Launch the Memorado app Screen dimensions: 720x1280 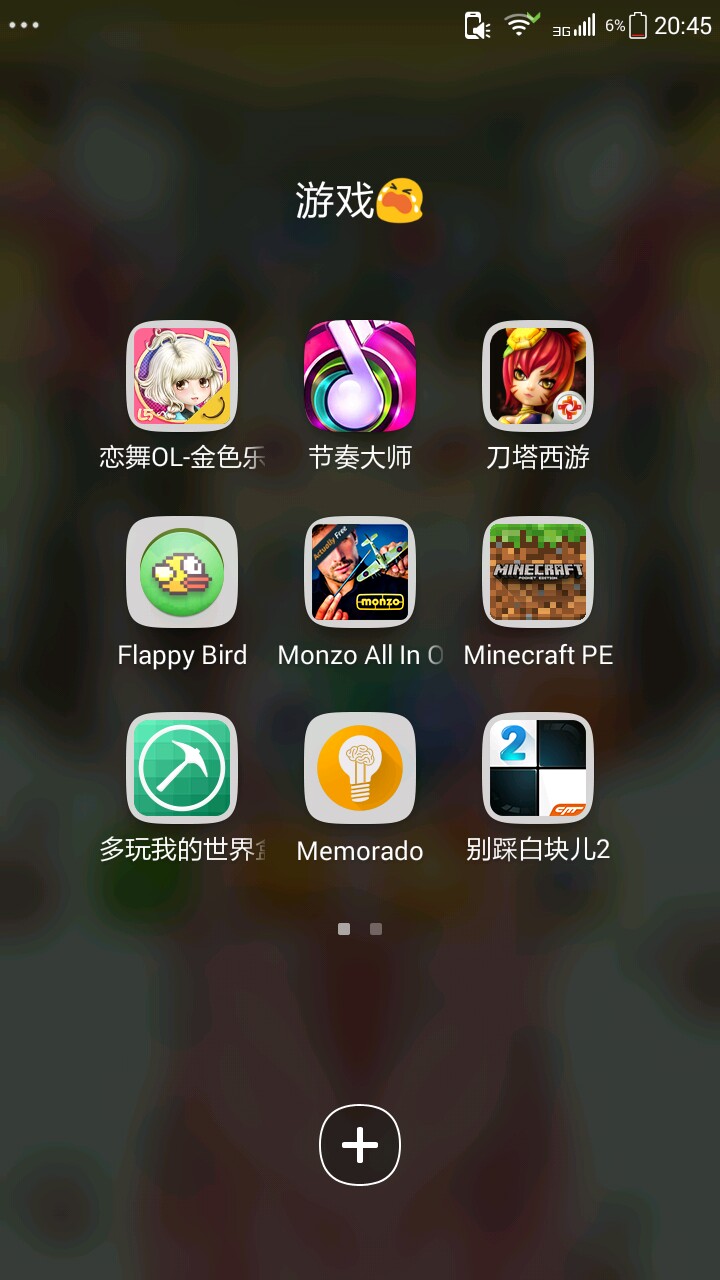tap(360, 769)
